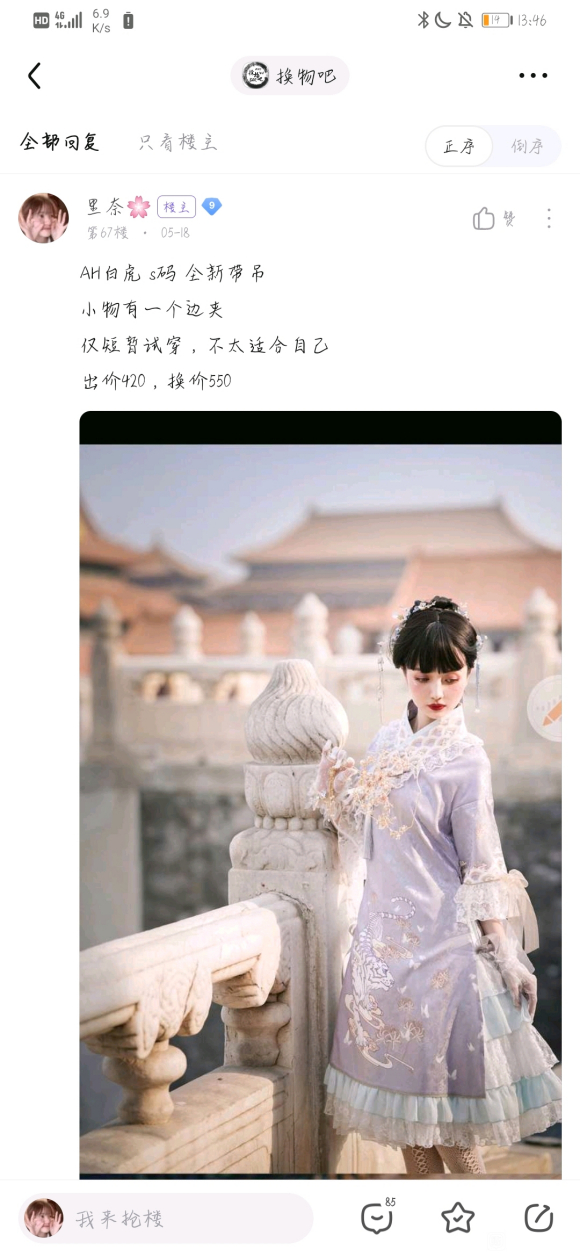Open 里奈's profile avatar

(44, 218)
